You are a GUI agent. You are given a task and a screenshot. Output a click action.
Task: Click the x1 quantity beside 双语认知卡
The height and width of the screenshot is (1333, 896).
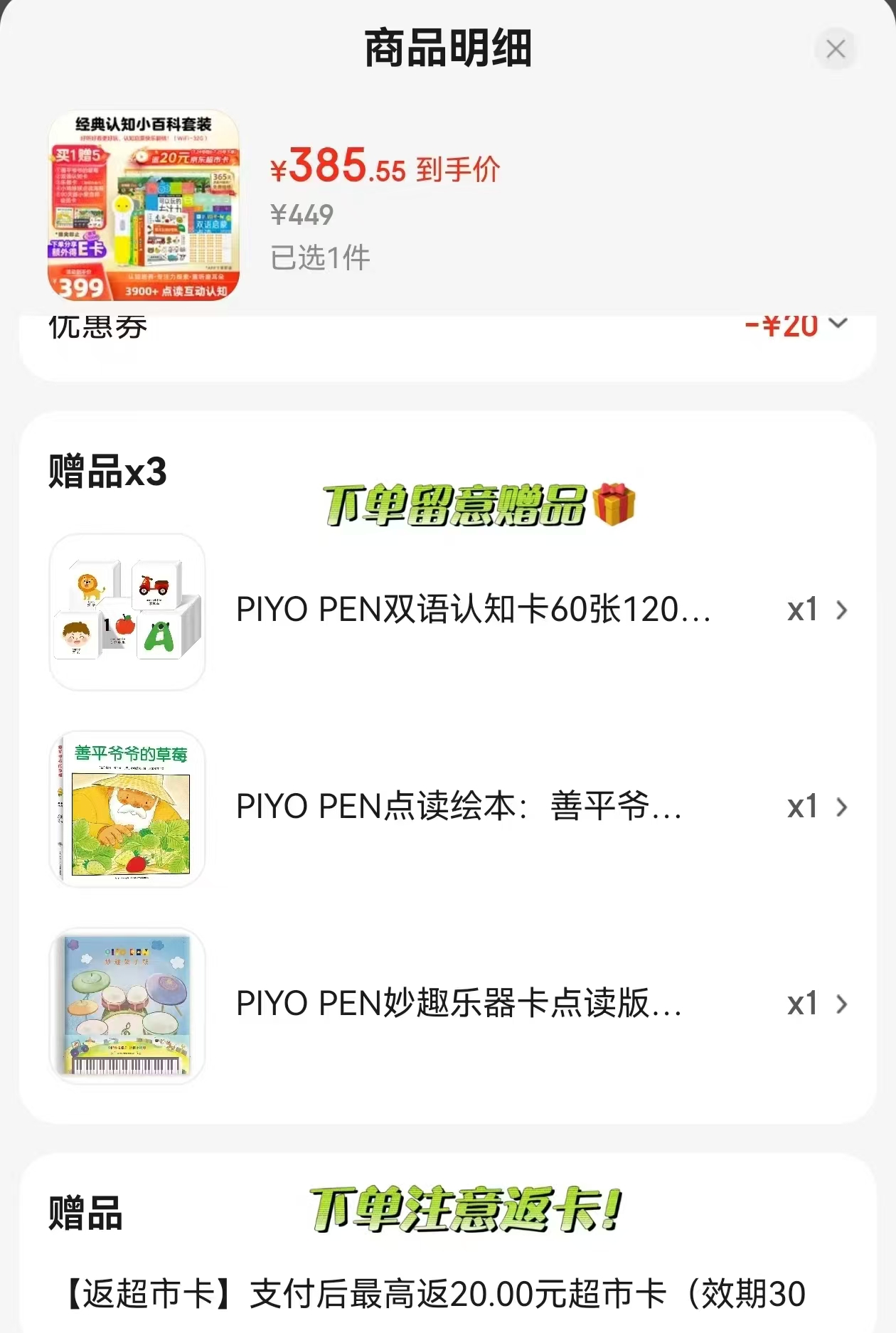pos(802,610)
